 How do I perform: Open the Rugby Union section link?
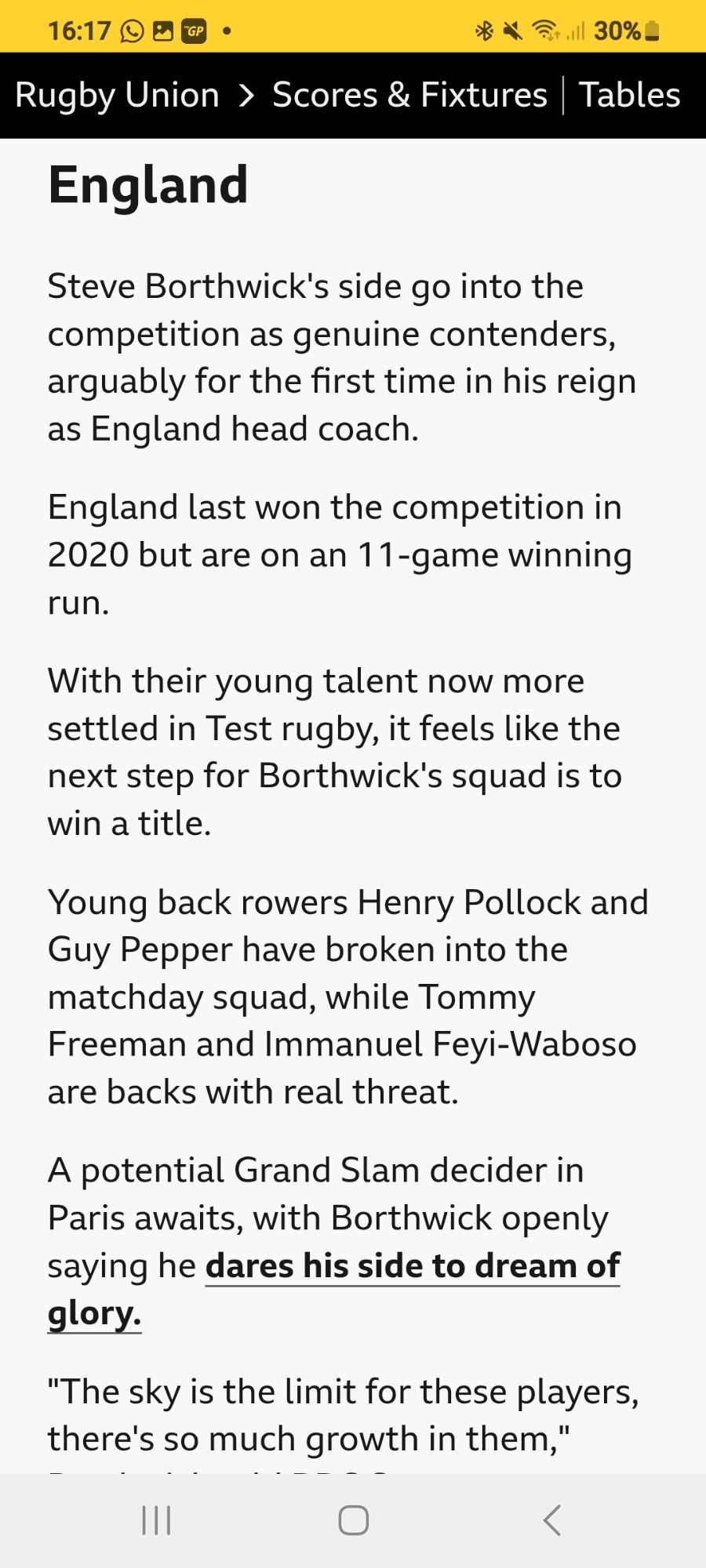click(x=118, y=96)
